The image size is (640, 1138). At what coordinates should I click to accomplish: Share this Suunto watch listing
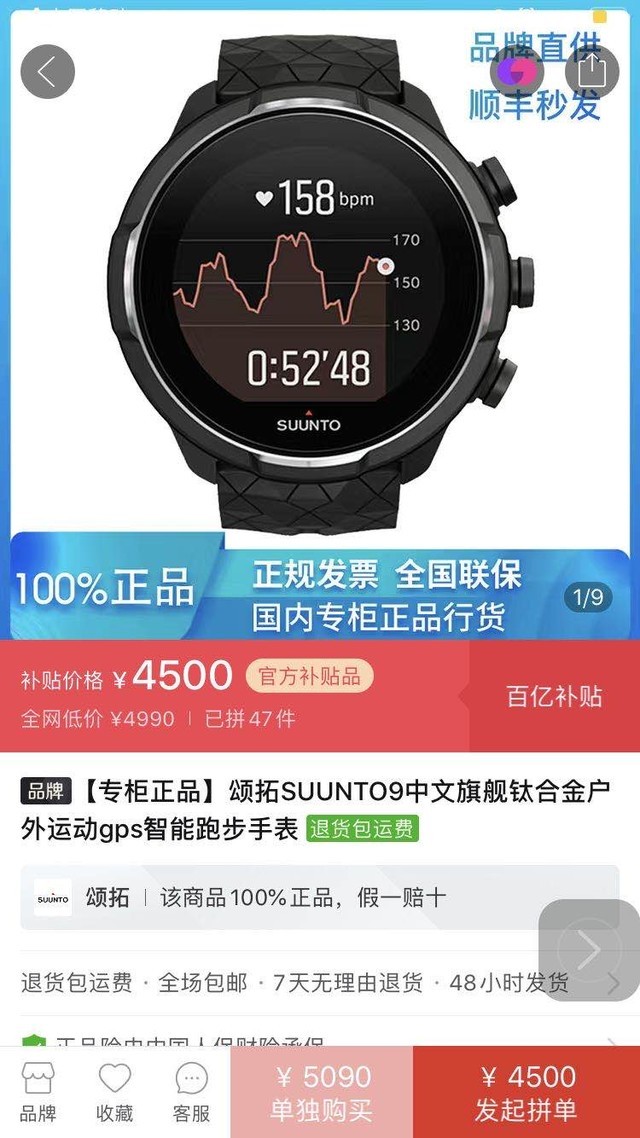pos(591,71)
